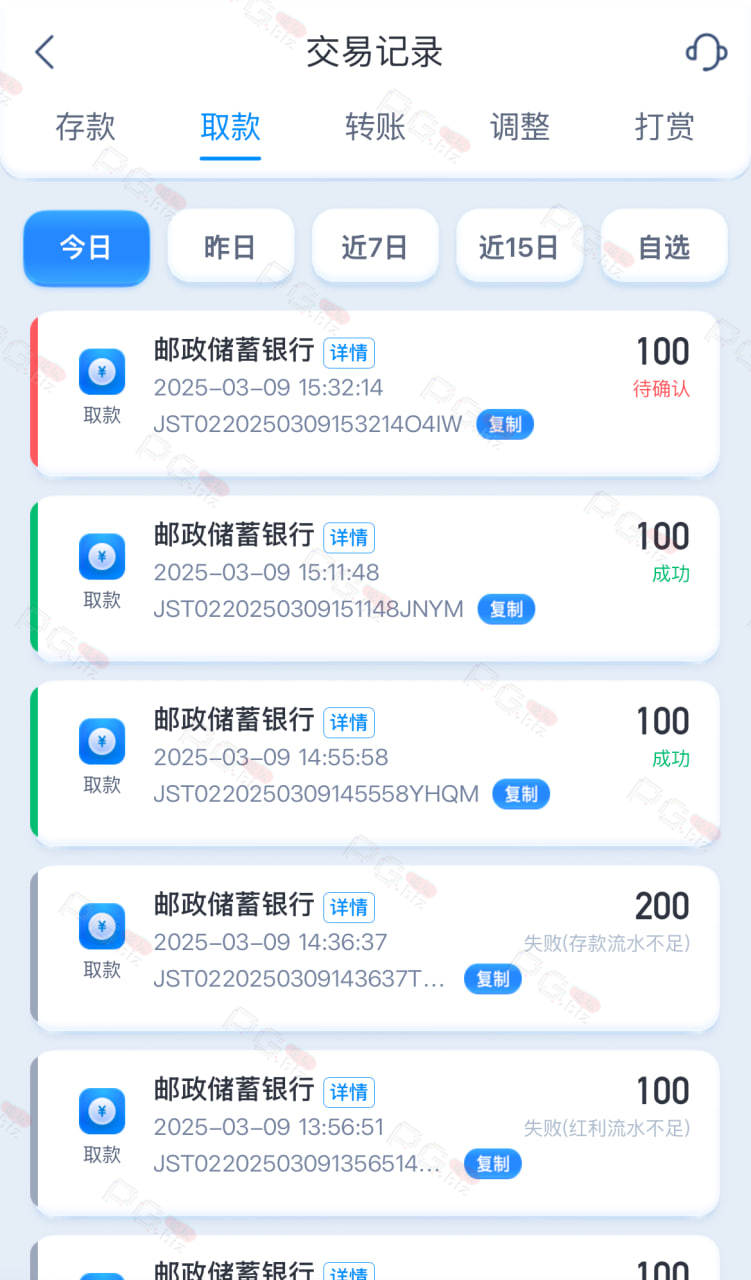Copy order number of the 13:56:51 withdrawal
751x1280 pixels.
tap(493, 1164)
